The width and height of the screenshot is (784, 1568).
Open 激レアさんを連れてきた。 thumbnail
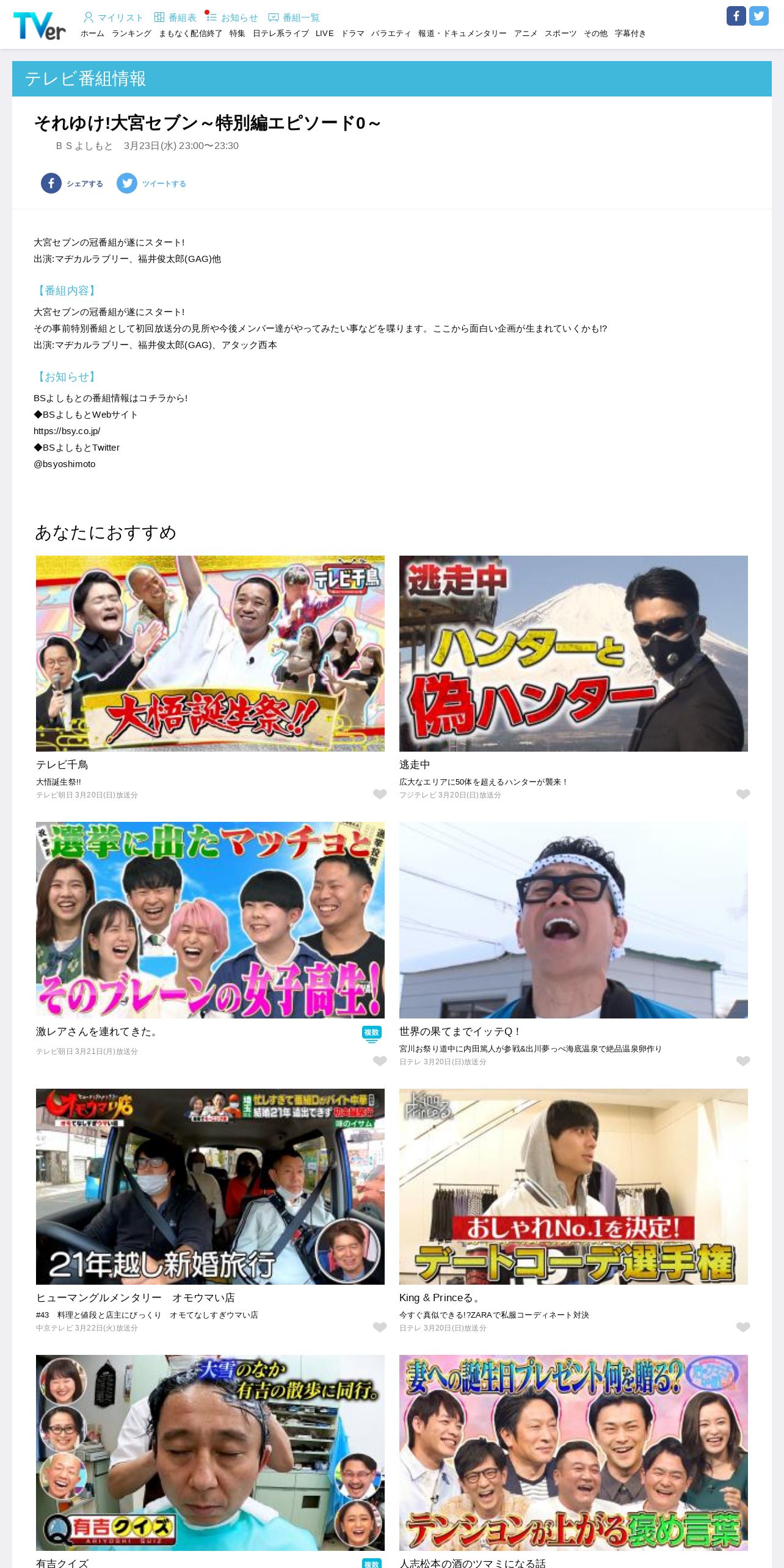click(x=210, y=920)
